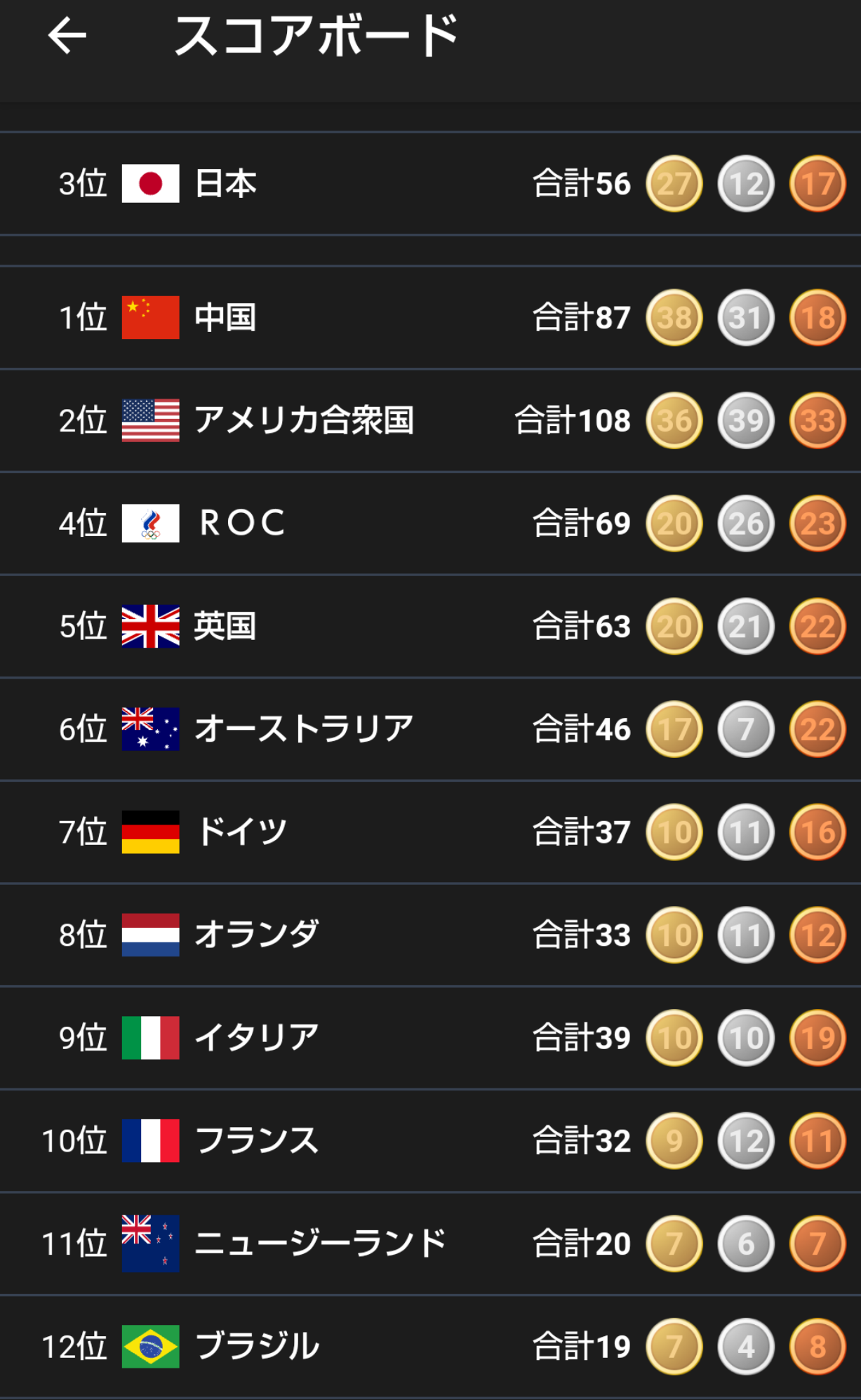The height and width of the screenshot is (1400, 861).
Task: Go back from the スコアボード screen
Action: pos(67,36)
